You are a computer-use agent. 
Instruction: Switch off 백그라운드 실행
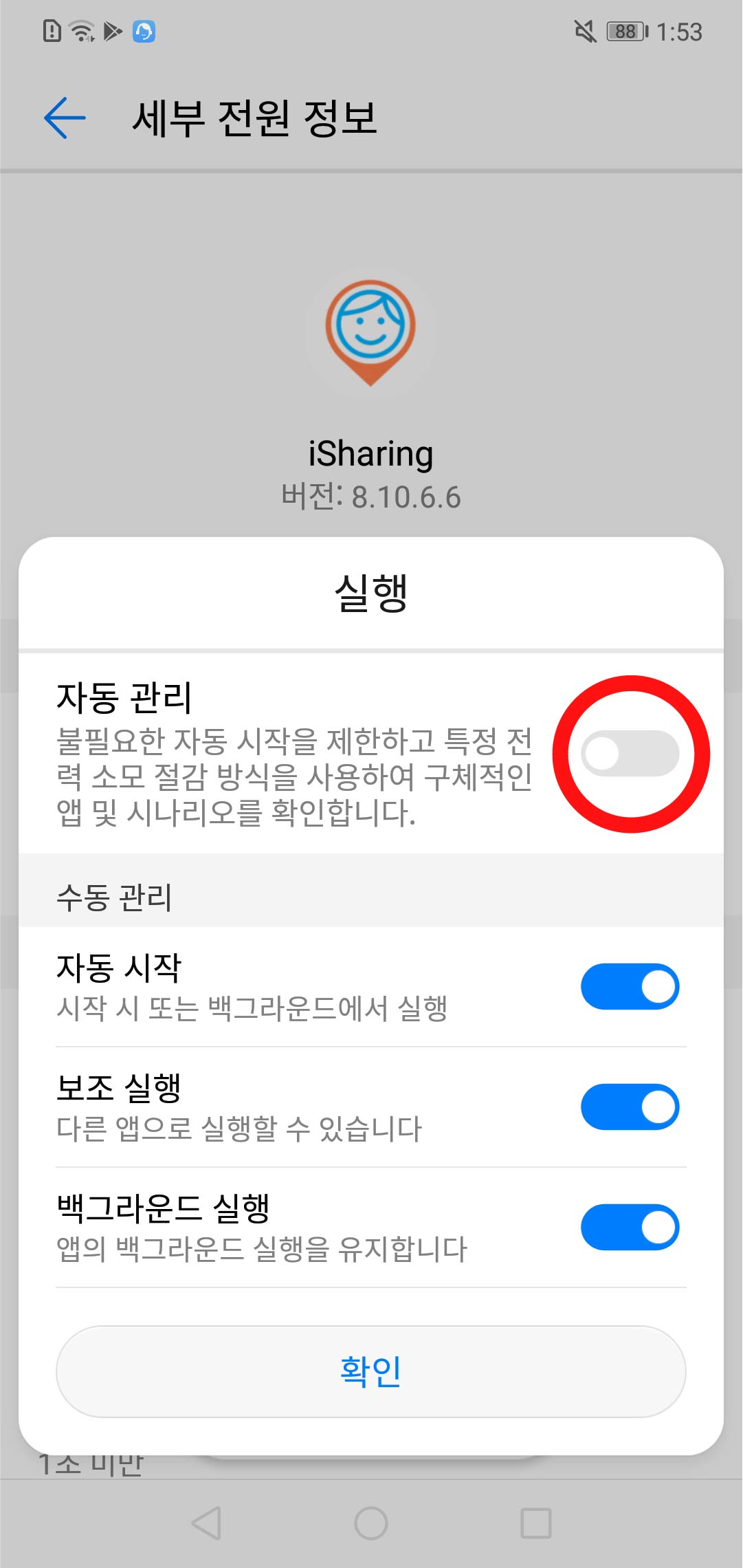630,1227
